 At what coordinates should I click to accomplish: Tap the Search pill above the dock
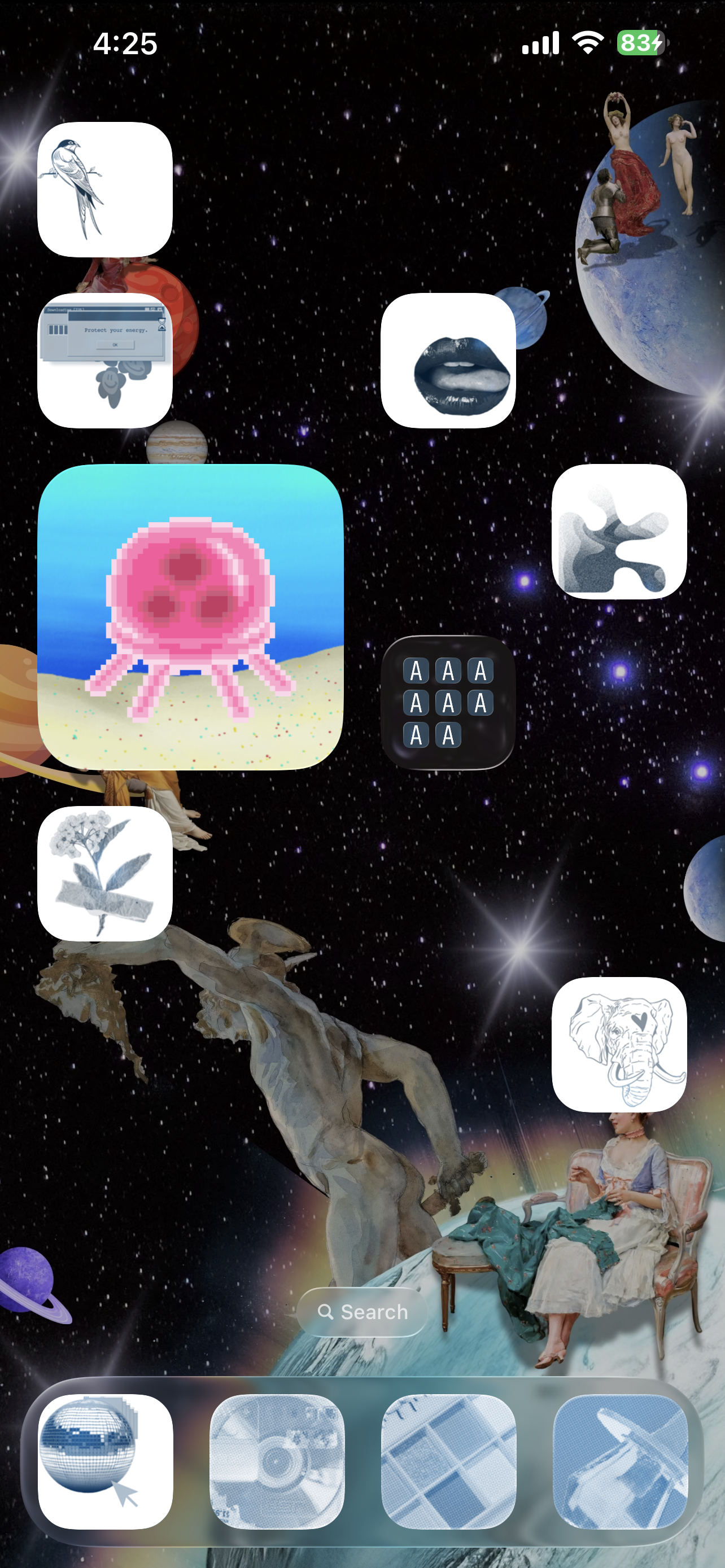363,1312
